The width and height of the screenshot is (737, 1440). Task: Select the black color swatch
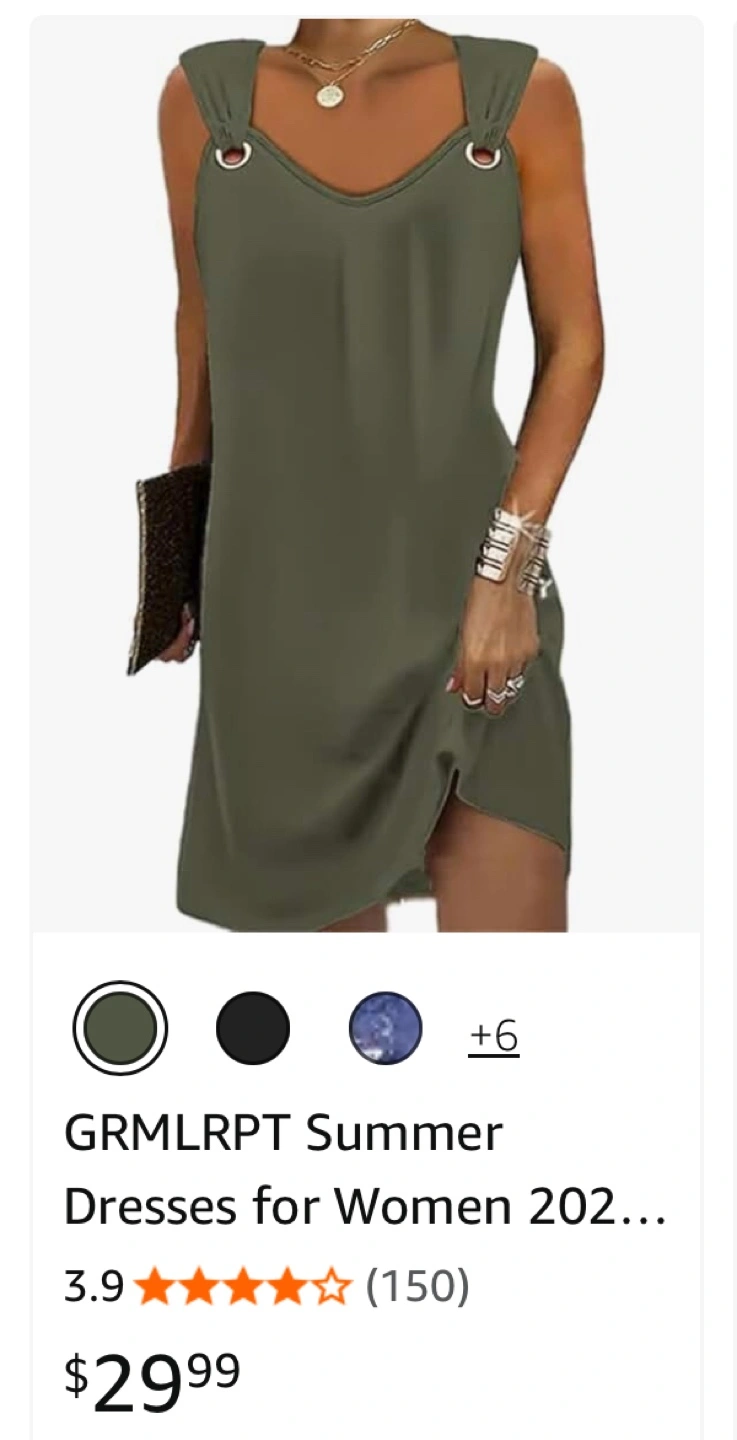(253, 1028)
